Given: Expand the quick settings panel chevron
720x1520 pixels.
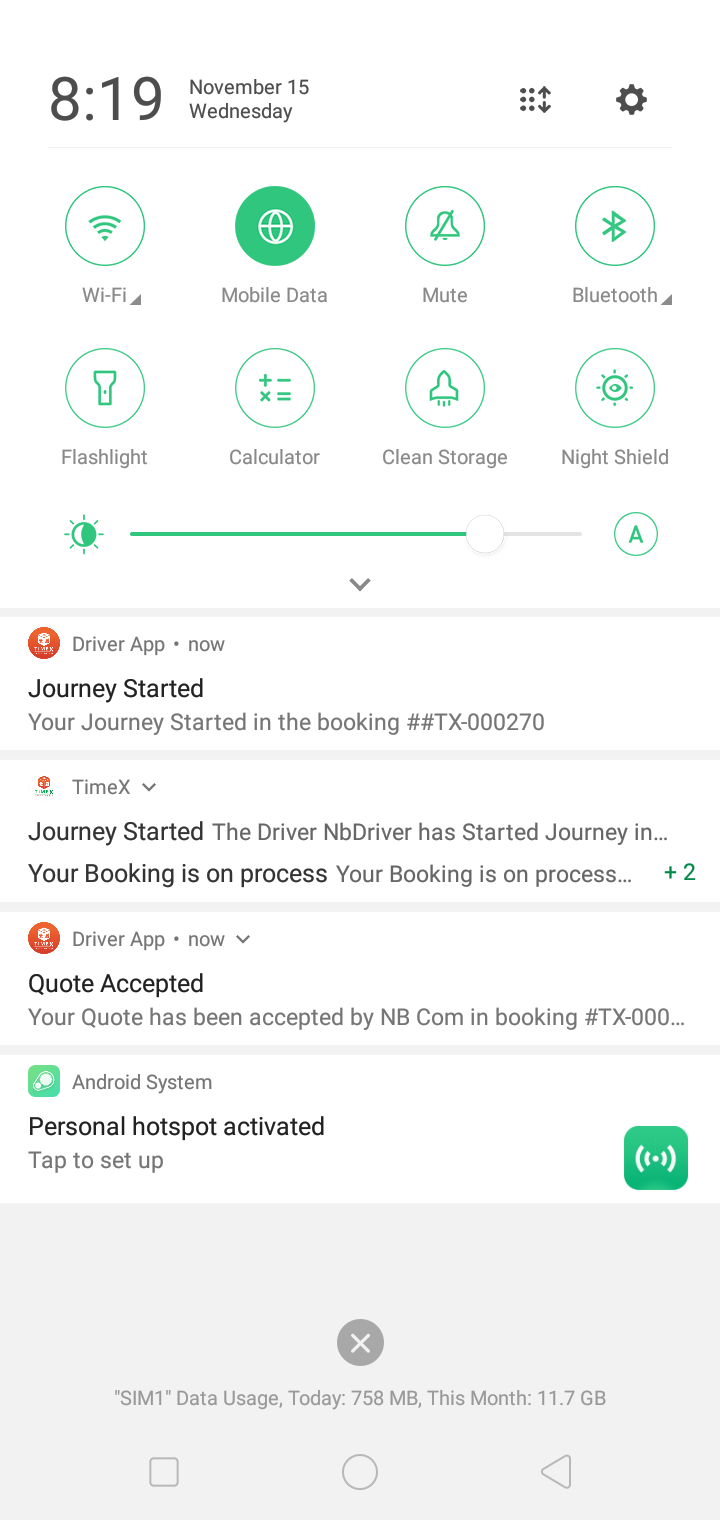Looking at the screenshot, I should click(360, 584).
